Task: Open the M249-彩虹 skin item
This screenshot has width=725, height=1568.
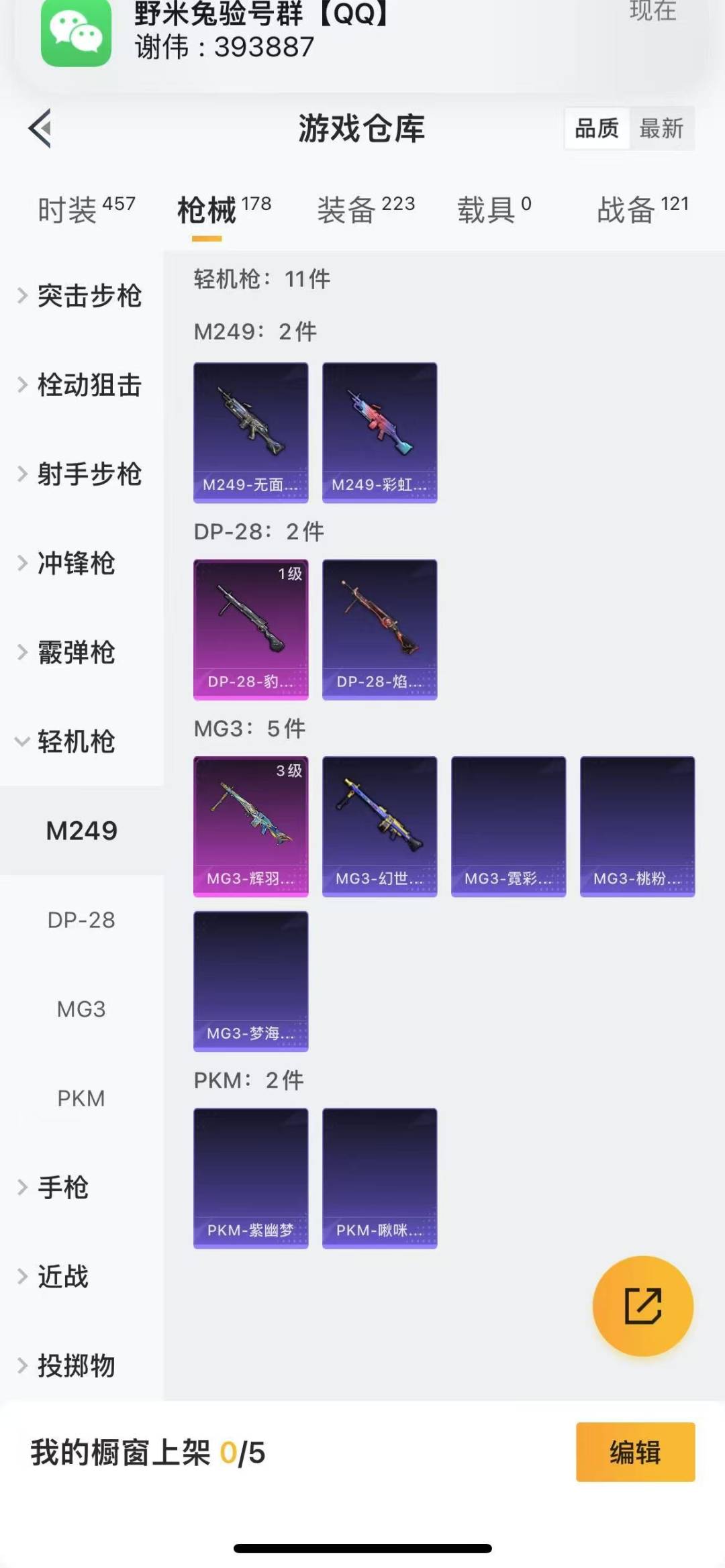Action: (x=380, y=433)
